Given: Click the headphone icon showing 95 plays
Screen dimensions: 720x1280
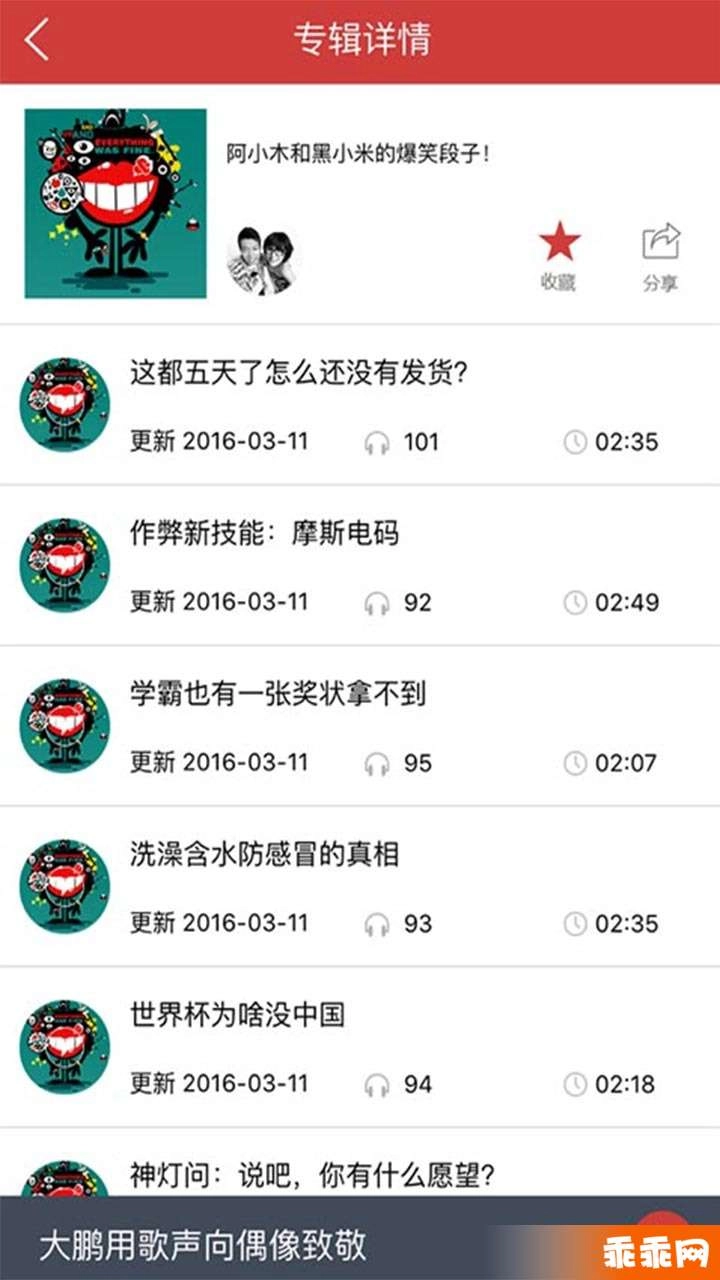Looking at the screenshot, I should pos(380,762).
